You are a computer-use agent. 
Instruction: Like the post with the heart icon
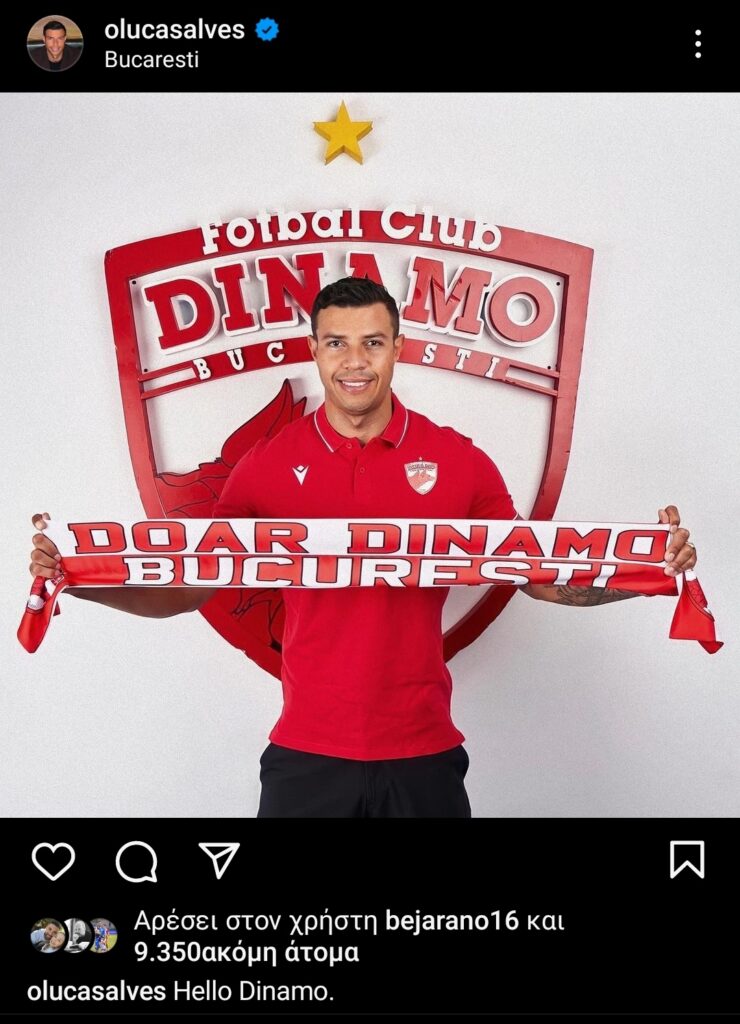(x=53, y=860)
